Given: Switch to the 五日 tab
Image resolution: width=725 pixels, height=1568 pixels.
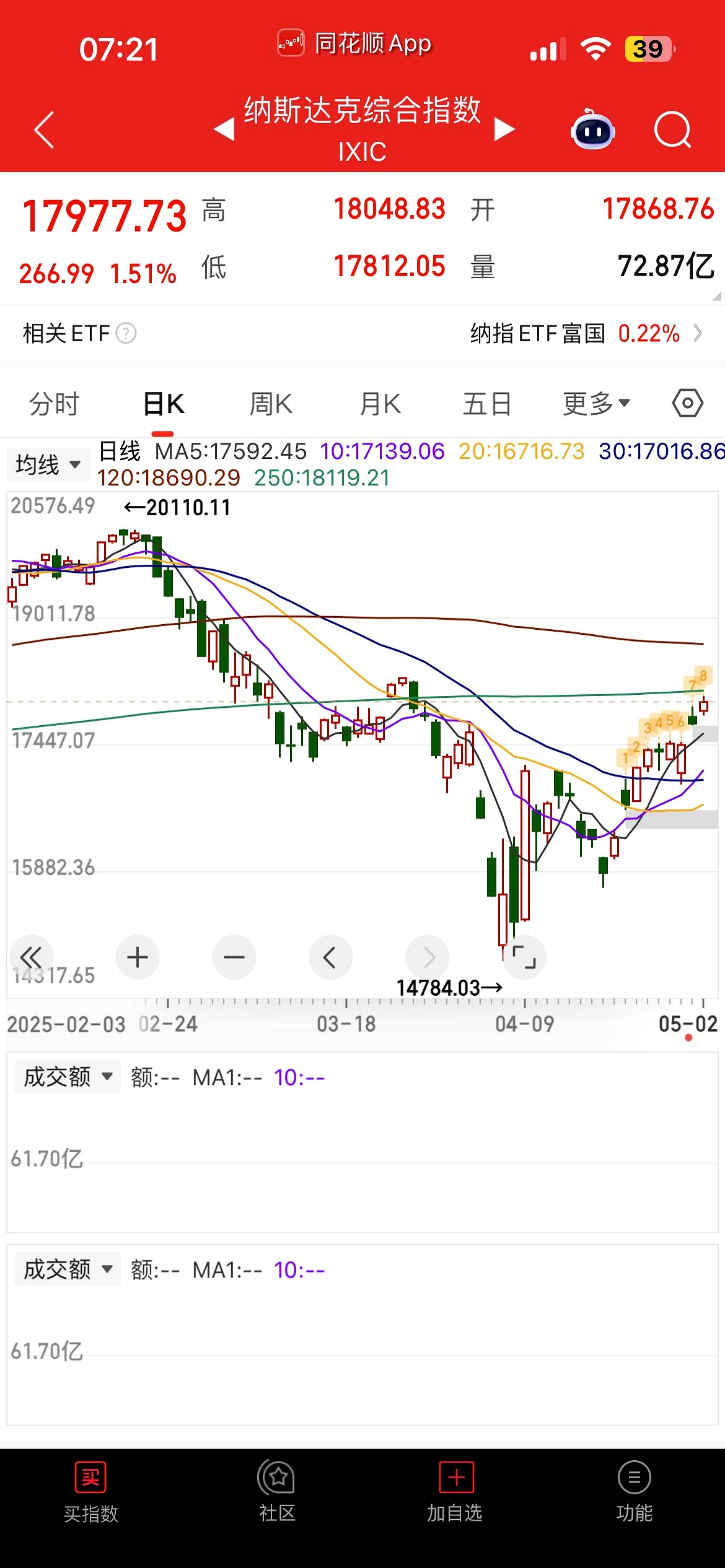Looking at the screenshot, I should click(x=487, y=404).
